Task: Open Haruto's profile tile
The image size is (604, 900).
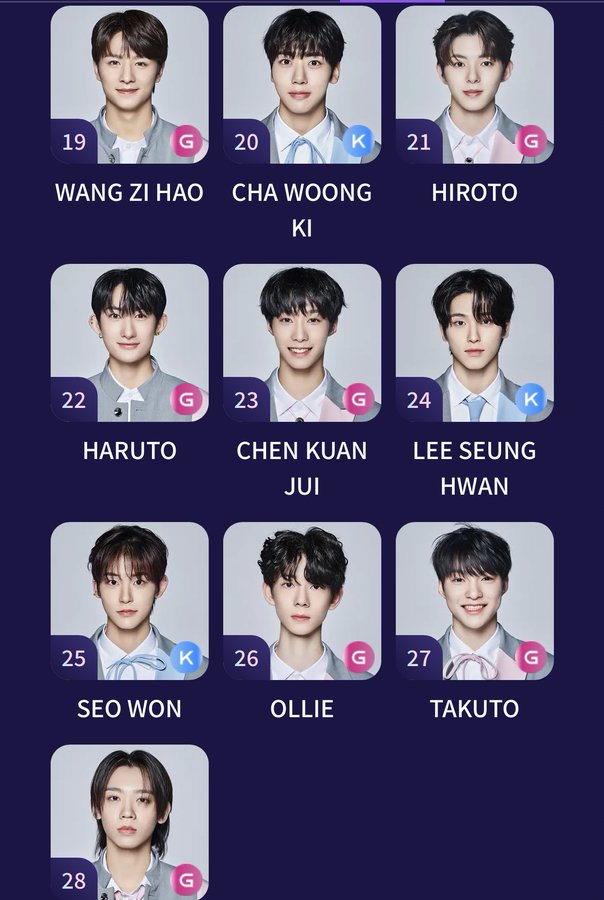Action: click(x=129, y=343)
